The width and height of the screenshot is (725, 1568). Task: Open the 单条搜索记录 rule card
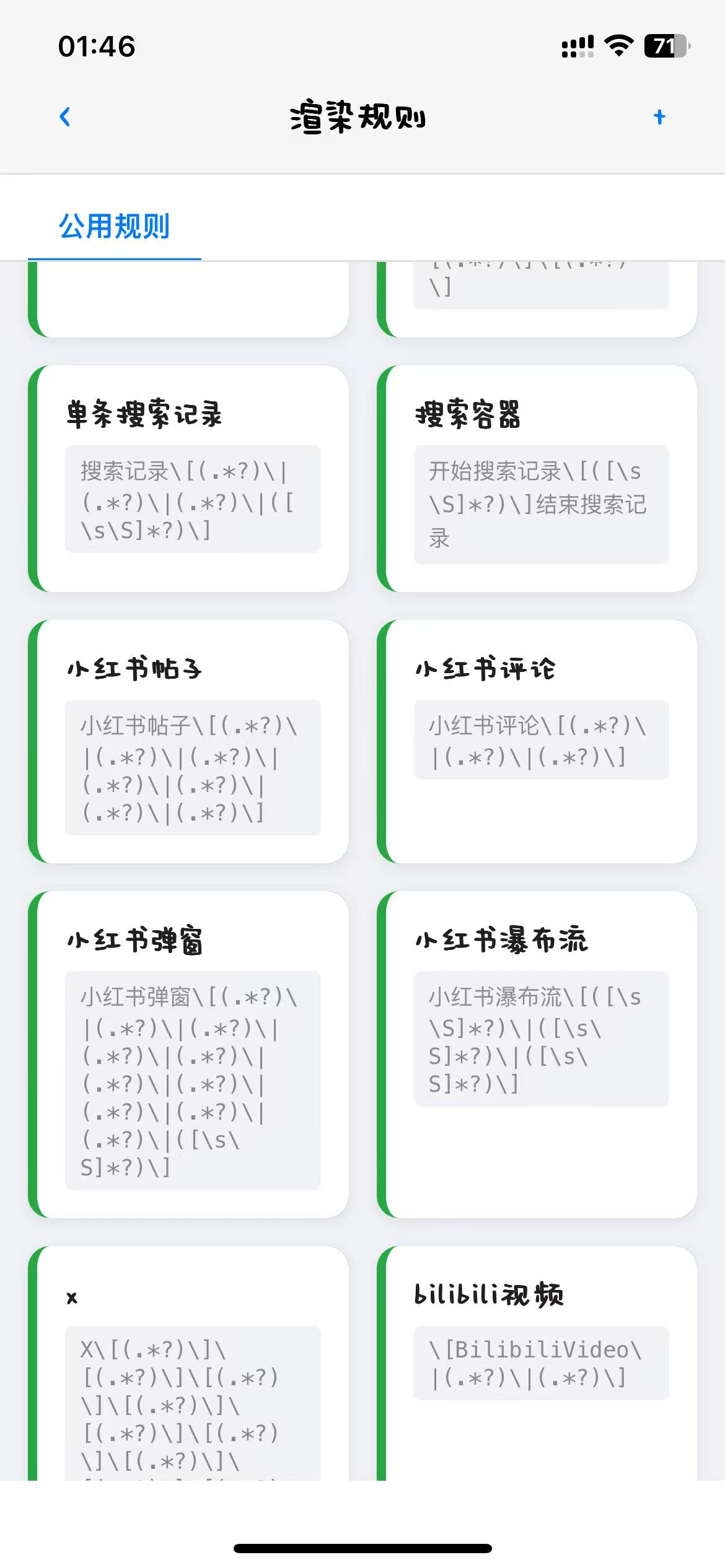[x=189, y=478]
